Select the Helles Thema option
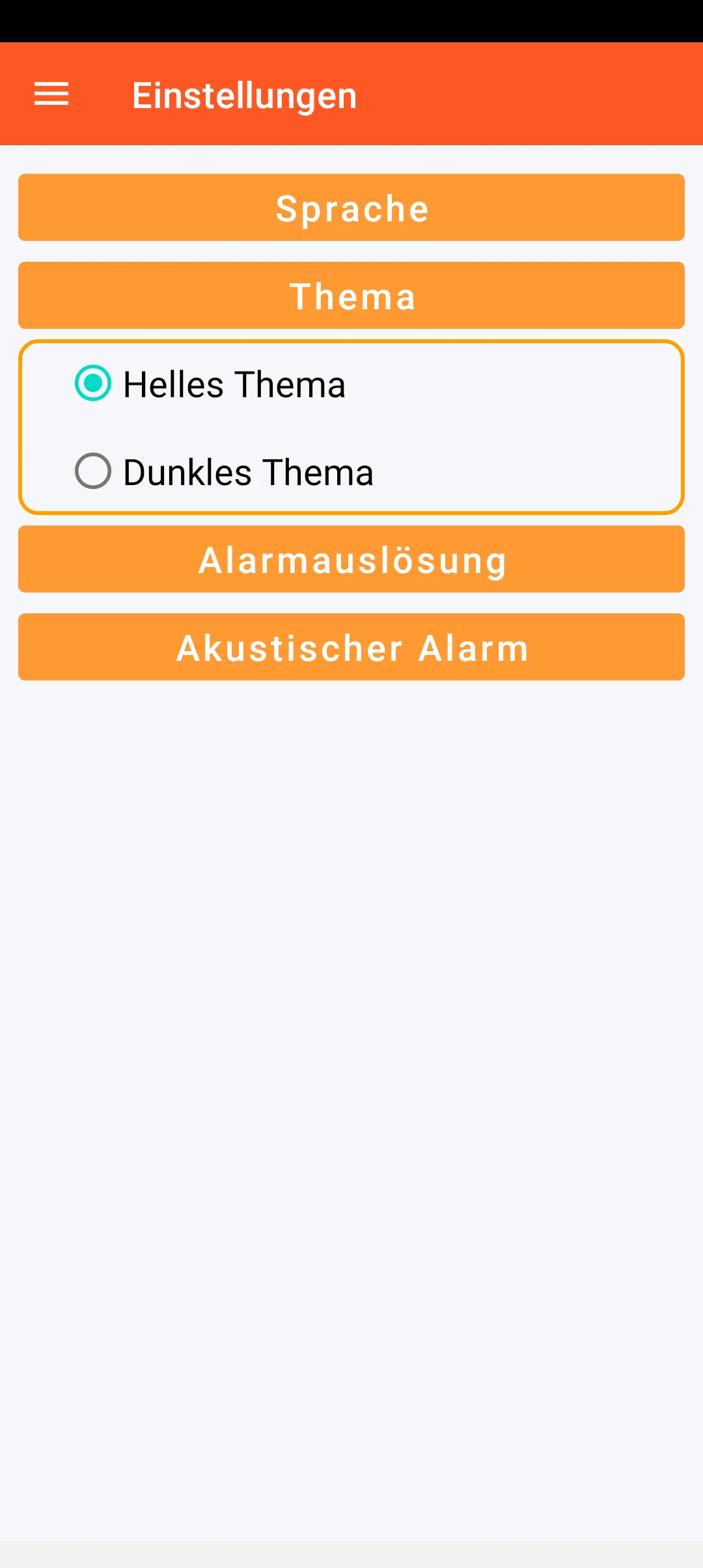Image resolution: width=703 pixels, height=1568 pixels. (x=93, y=384)
